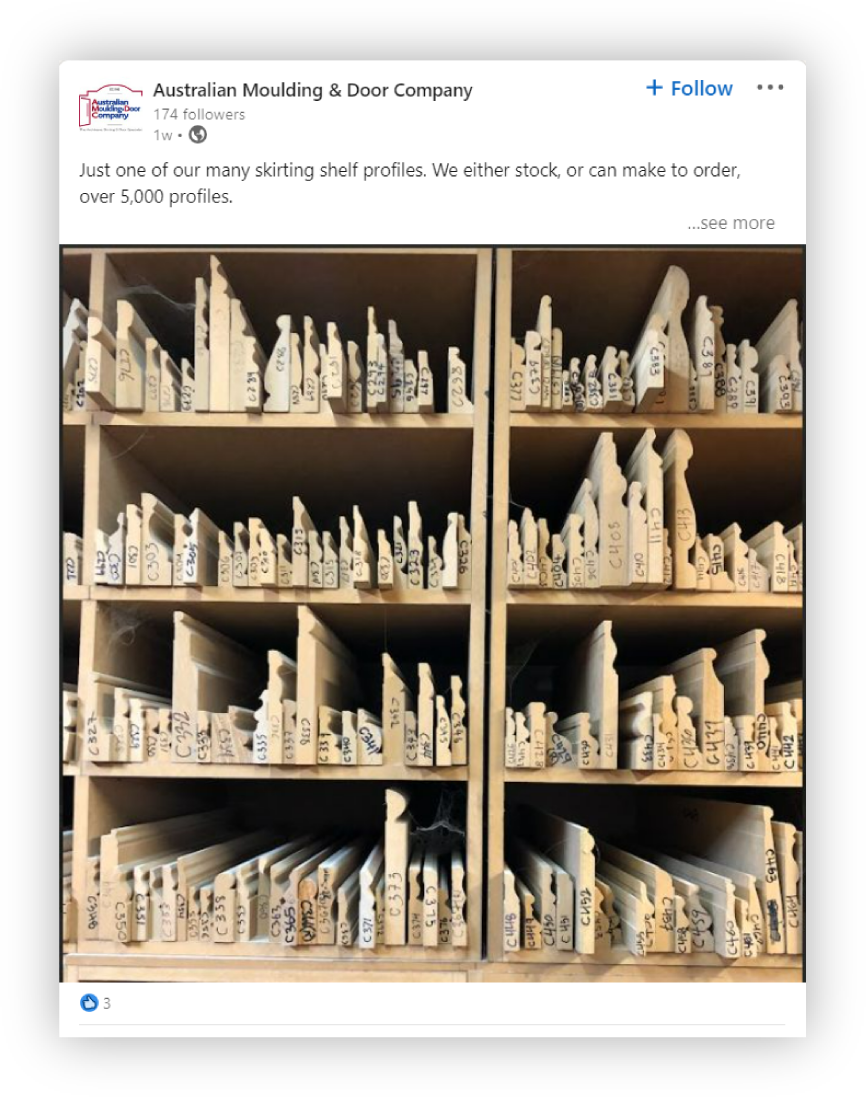Expand the post text with see more
The image size is (866, 1097).
(731, 223)
